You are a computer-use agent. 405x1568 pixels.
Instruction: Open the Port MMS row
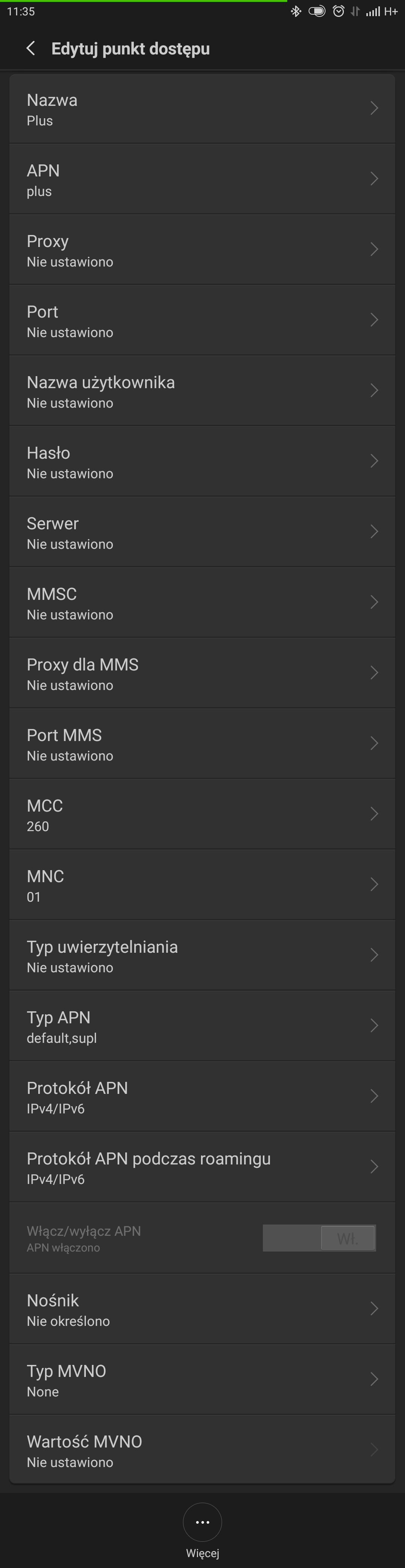click(x=202, y=745)
